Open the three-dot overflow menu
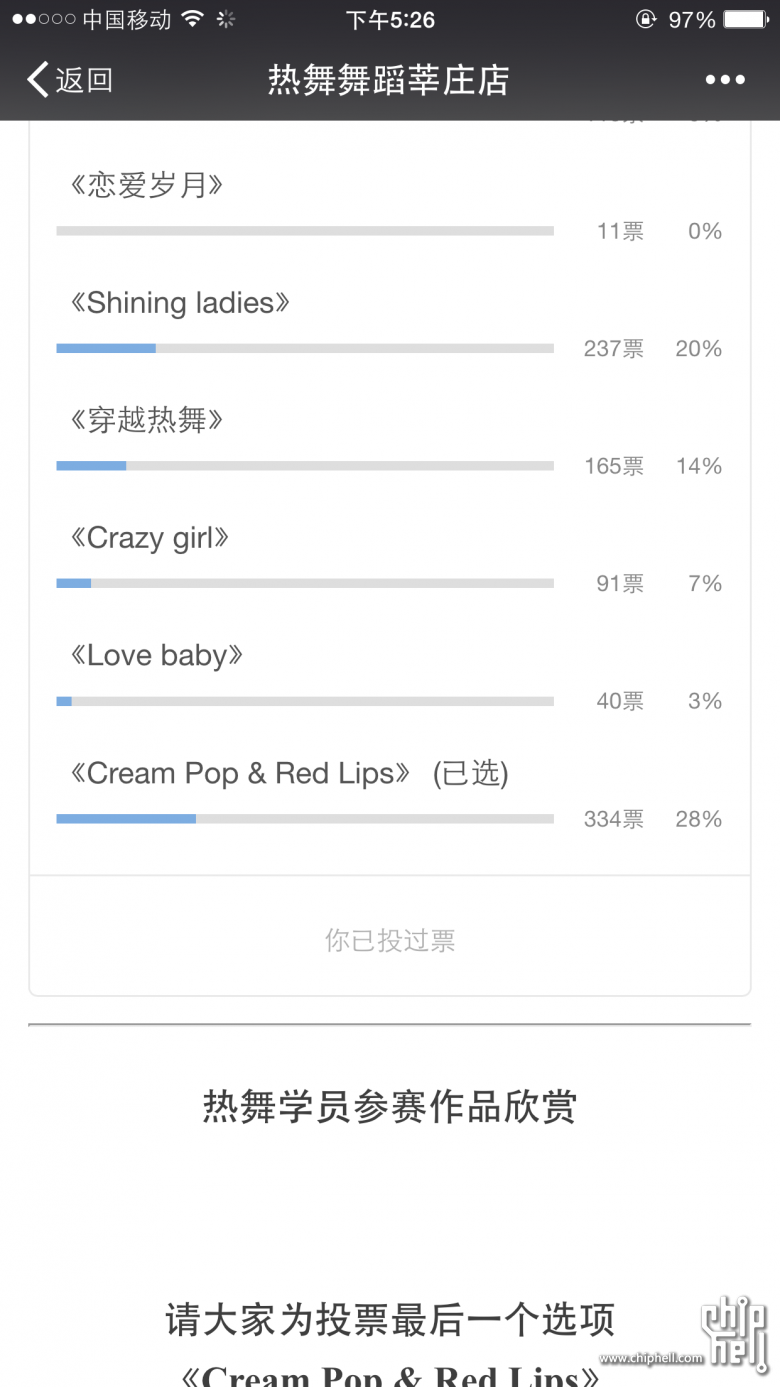The height and width of the screenshot is (1387, 780). 725,80
